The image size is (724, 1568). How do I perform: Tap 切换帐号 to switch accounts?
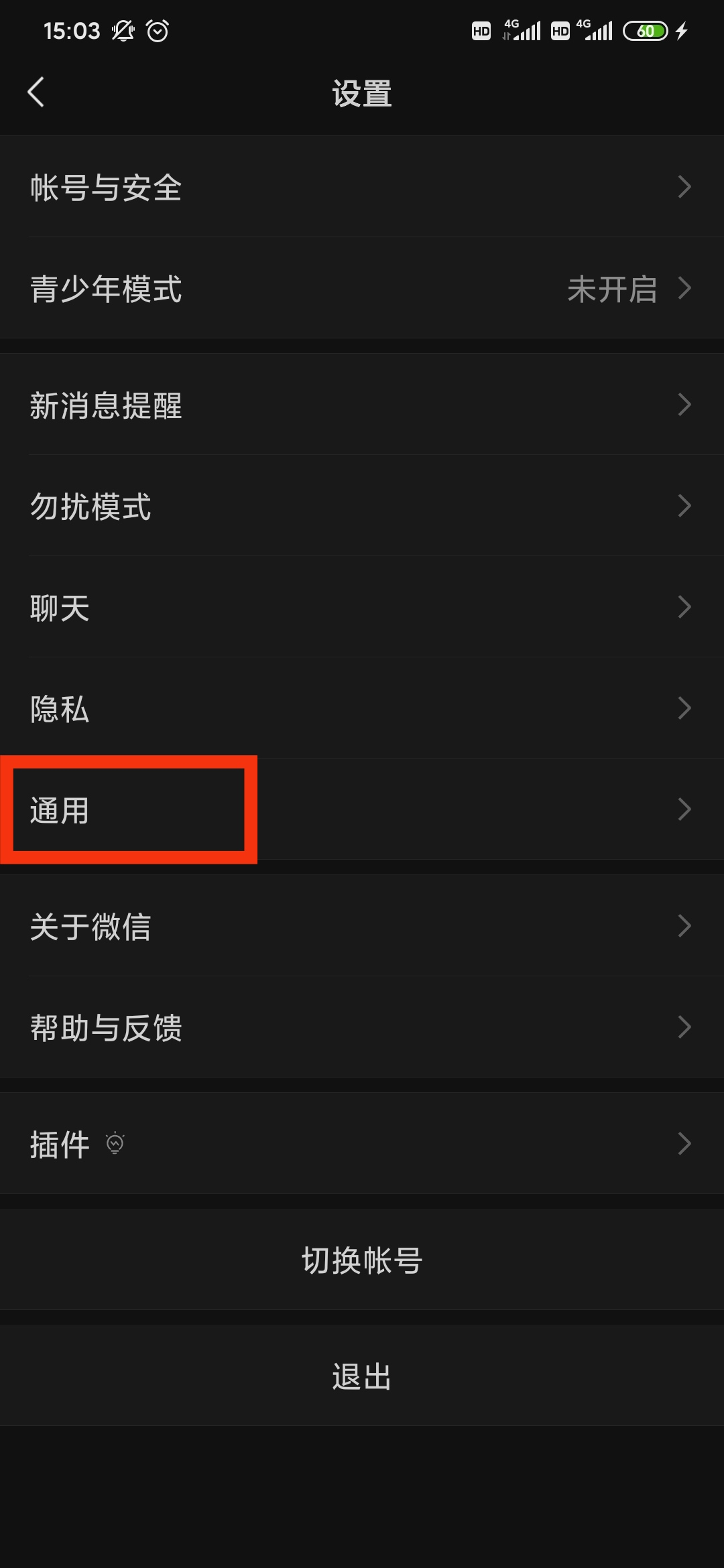(362, 1260)
